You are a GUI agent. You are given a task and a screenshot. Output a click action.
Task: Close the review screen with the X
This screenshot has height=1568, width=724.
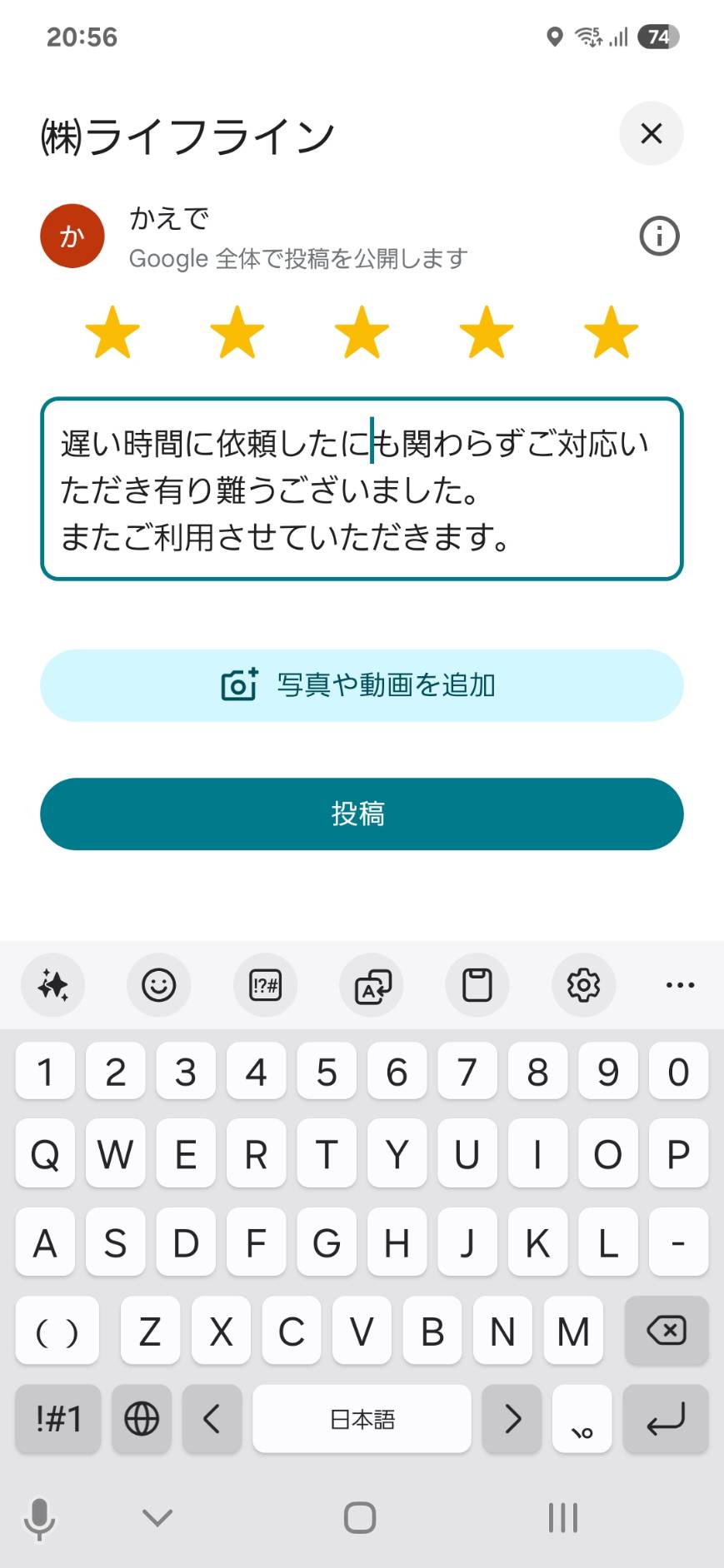(x=652, y=133)
